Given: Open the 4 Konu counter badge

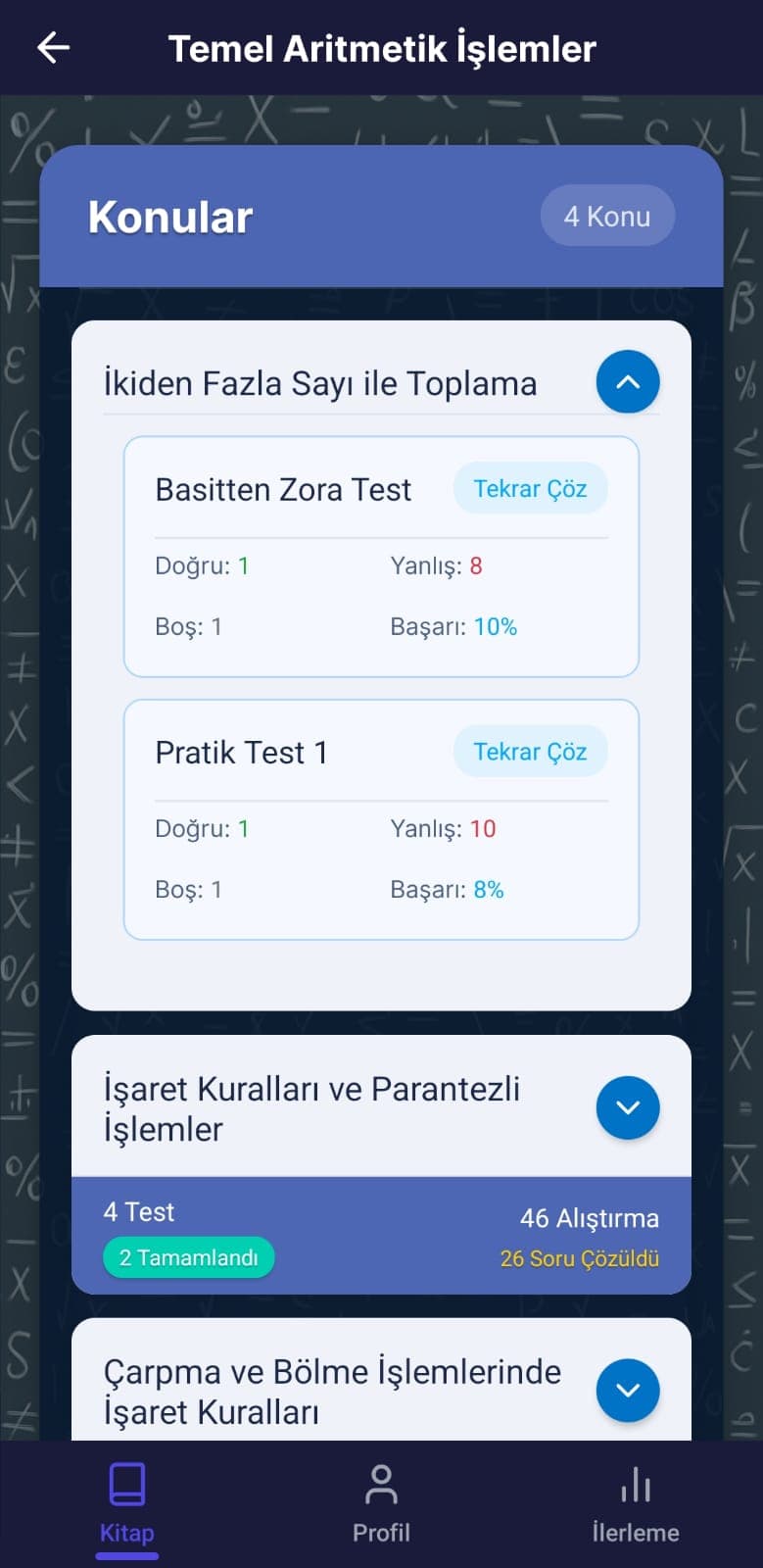Looking at the screenshot, I should pyautogui.click(x=607, y=216).
